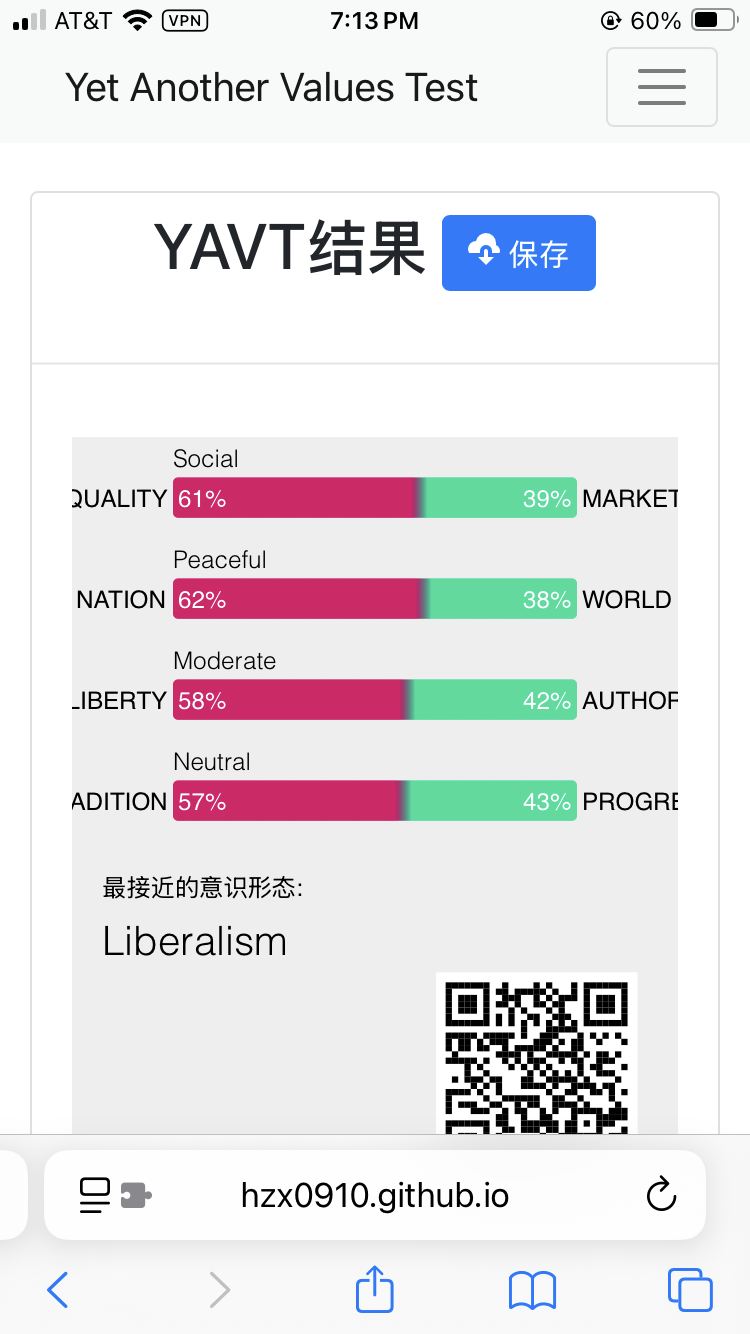The height and width of the screenshot is (1334, 750).
Task: Show all open tabs
Action: pyautogui.click(x=690, y=1289)
